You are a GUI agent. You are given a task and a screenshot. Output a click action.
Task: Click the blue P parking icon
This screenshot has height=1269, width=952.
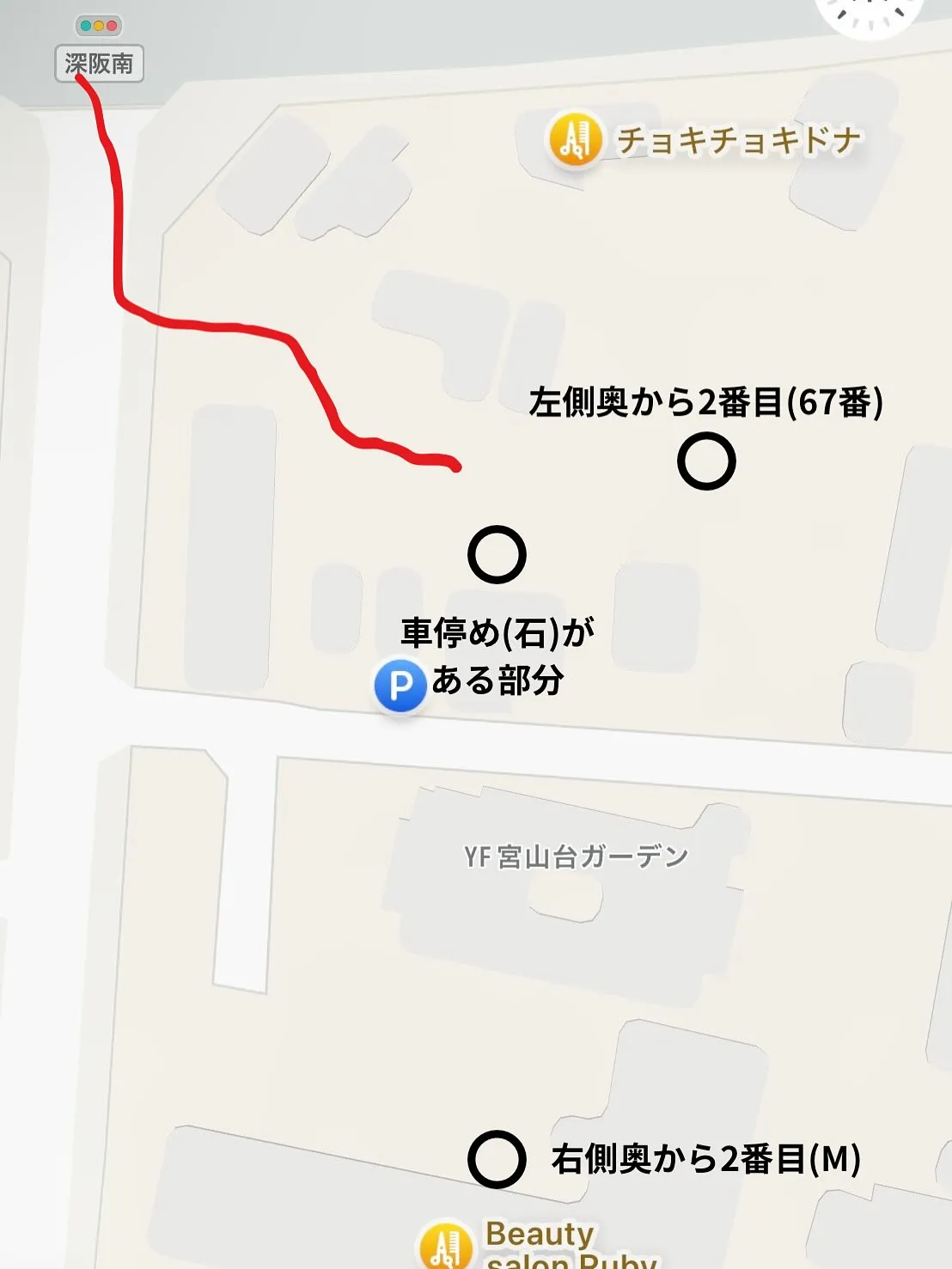[400, 686]
